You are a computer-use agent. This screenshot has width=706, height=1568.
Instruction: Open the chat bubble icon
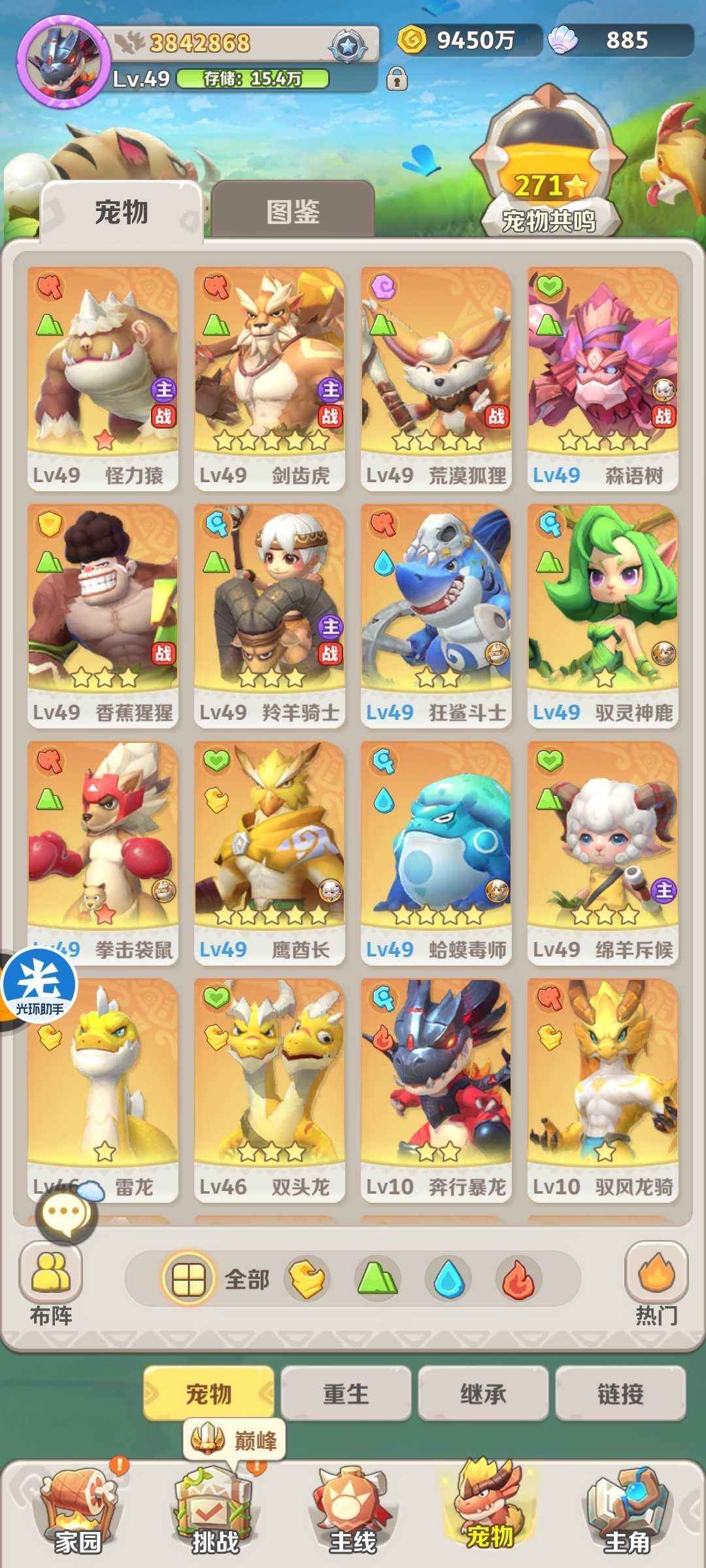coord(65,1214)
